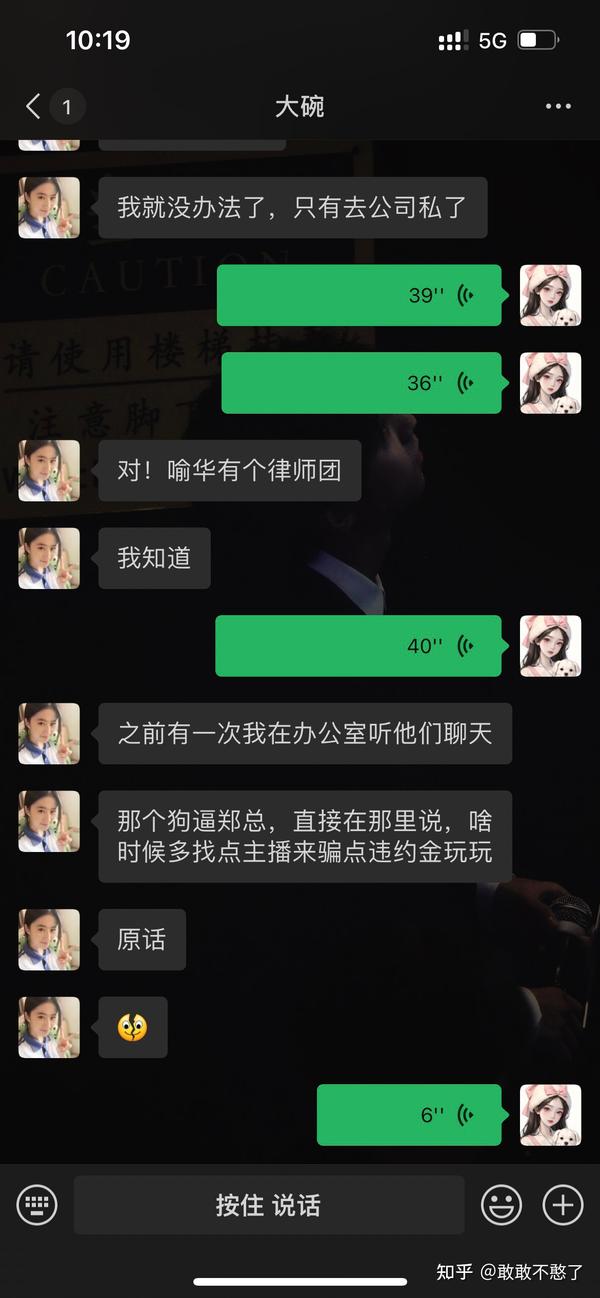Switch to the keyboard text input

tap(37, 1205)
